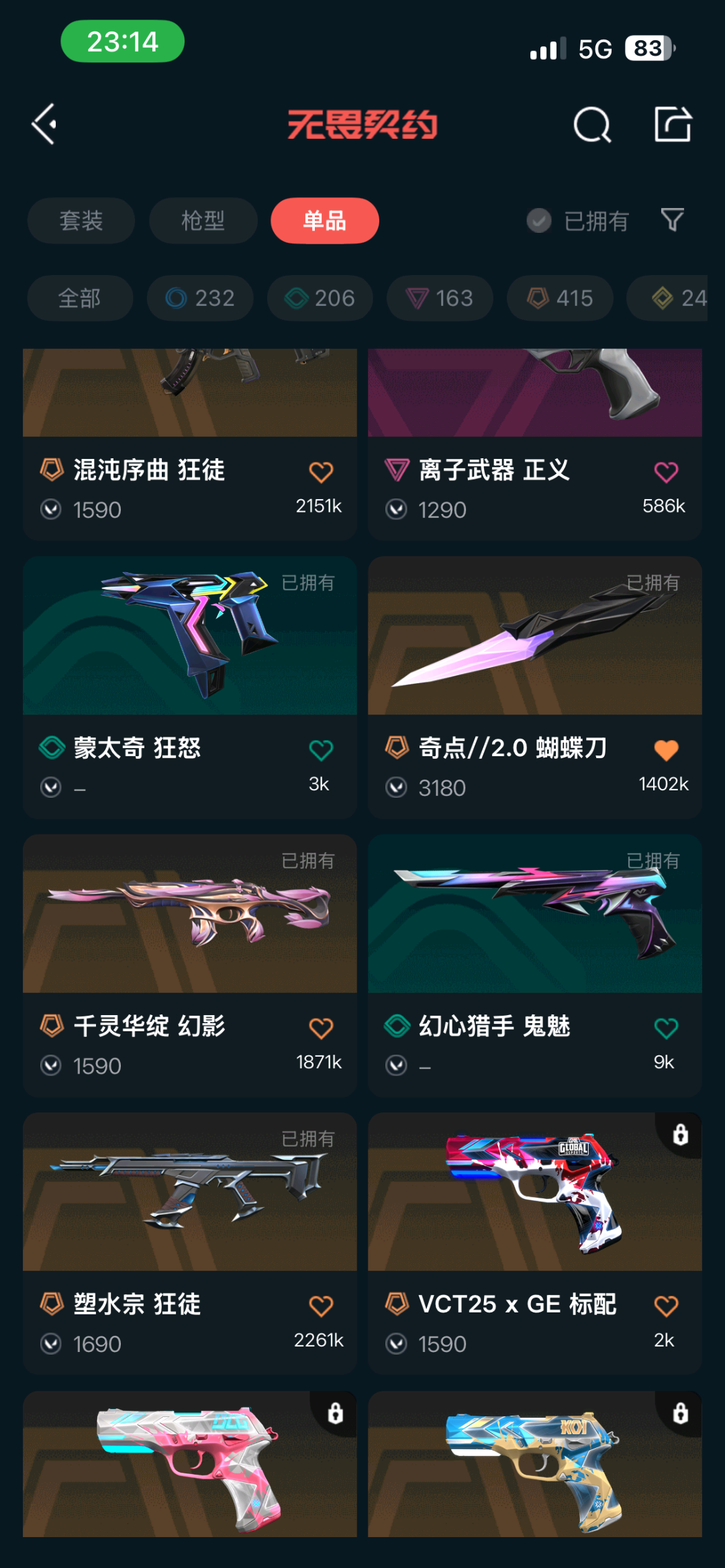Screen dimensions: 725x1568
Task: Share this skin list page
Action: coord(673,124)
